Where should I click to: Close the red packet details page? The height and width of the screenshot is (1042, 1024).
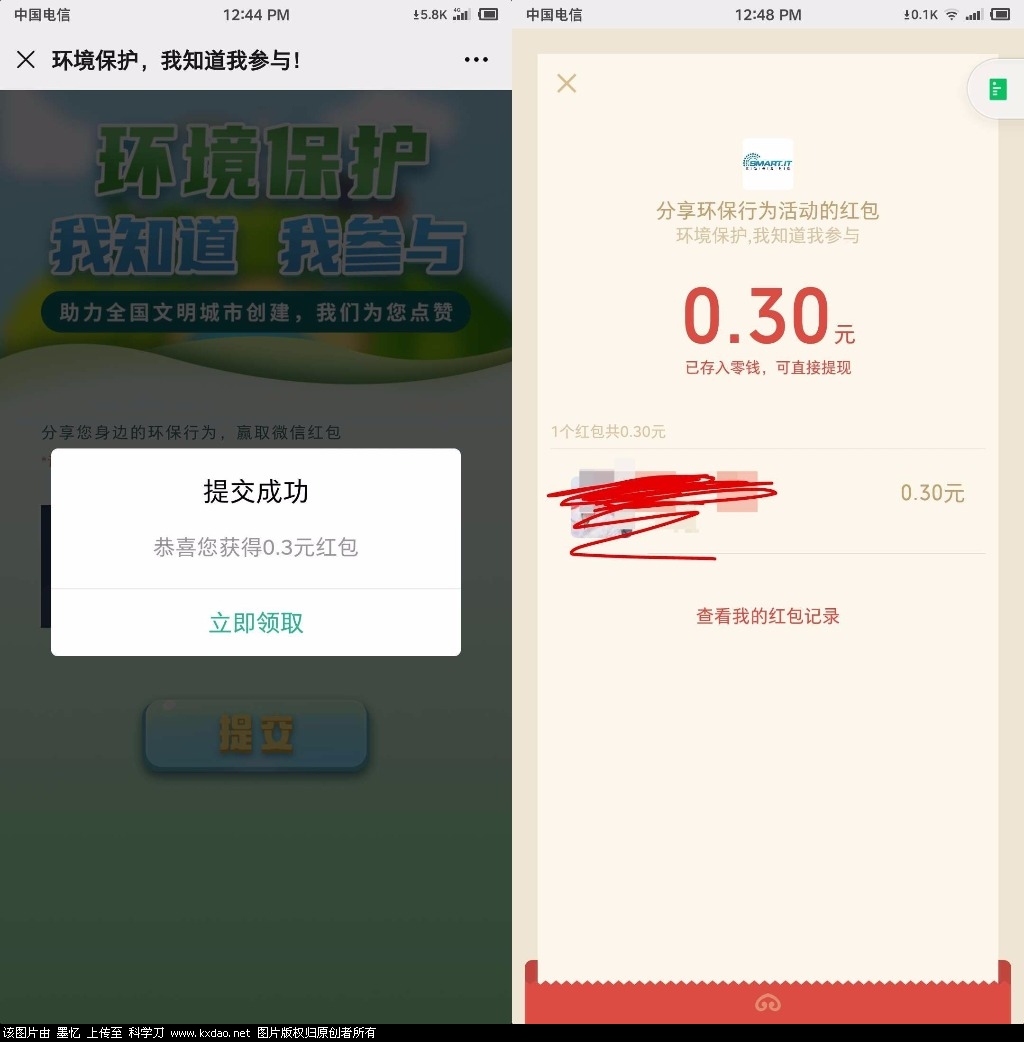pos(566,83)
